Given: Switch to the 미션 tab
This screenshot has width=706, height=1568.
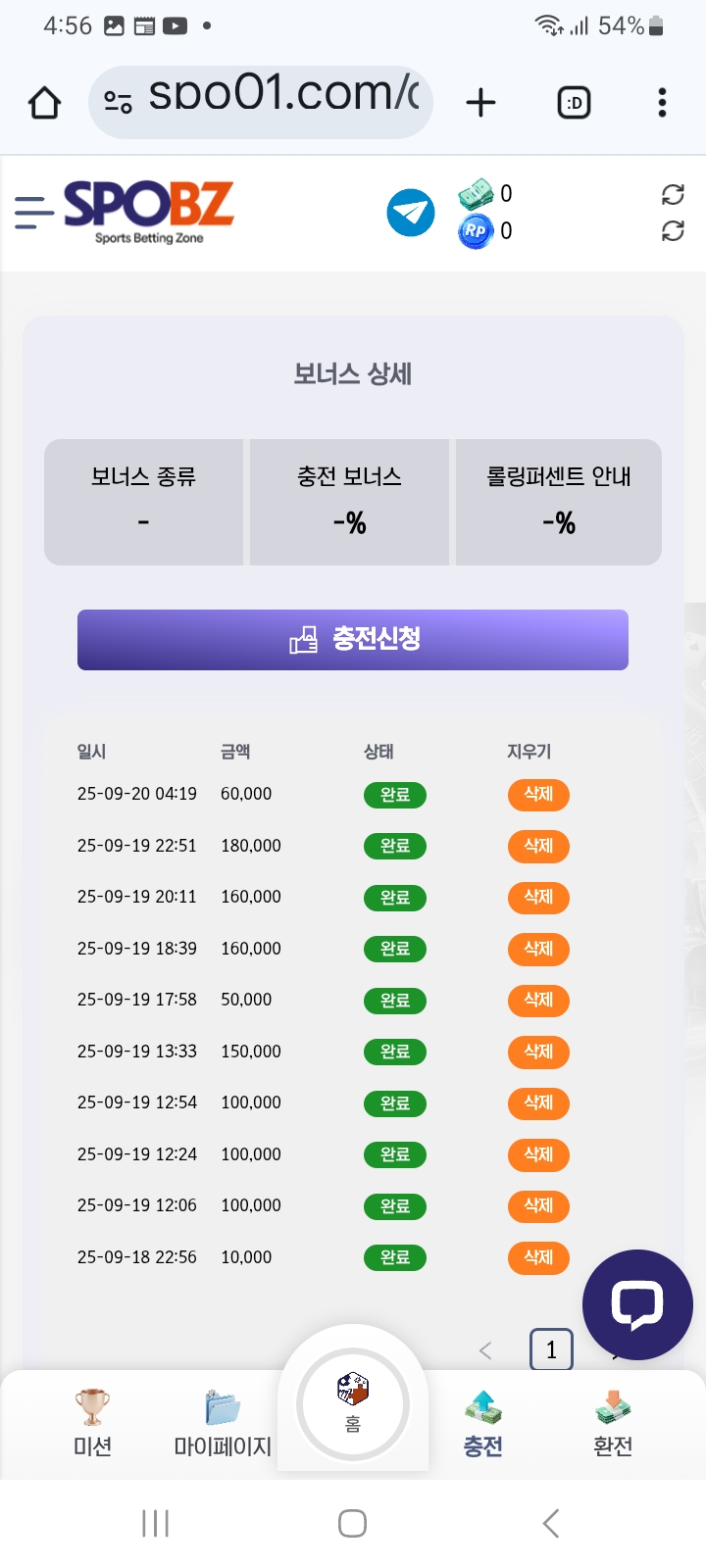Looking at the screenshot, I should tap(92, 1423).
